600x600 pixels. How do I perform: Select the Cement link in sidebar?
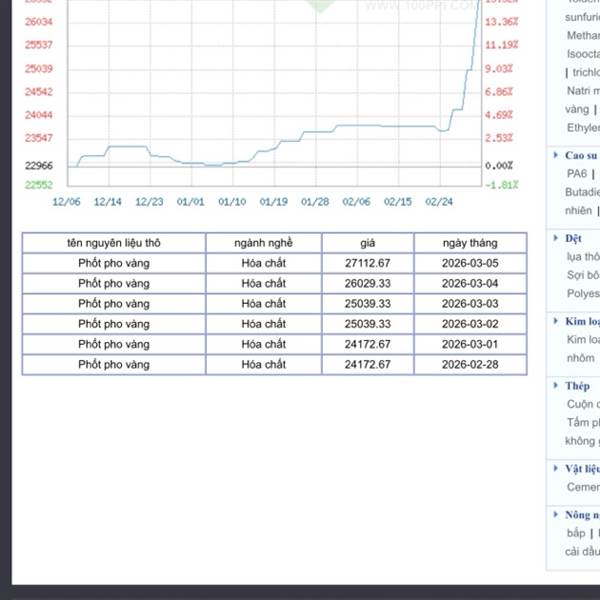(x=583, y=487)
